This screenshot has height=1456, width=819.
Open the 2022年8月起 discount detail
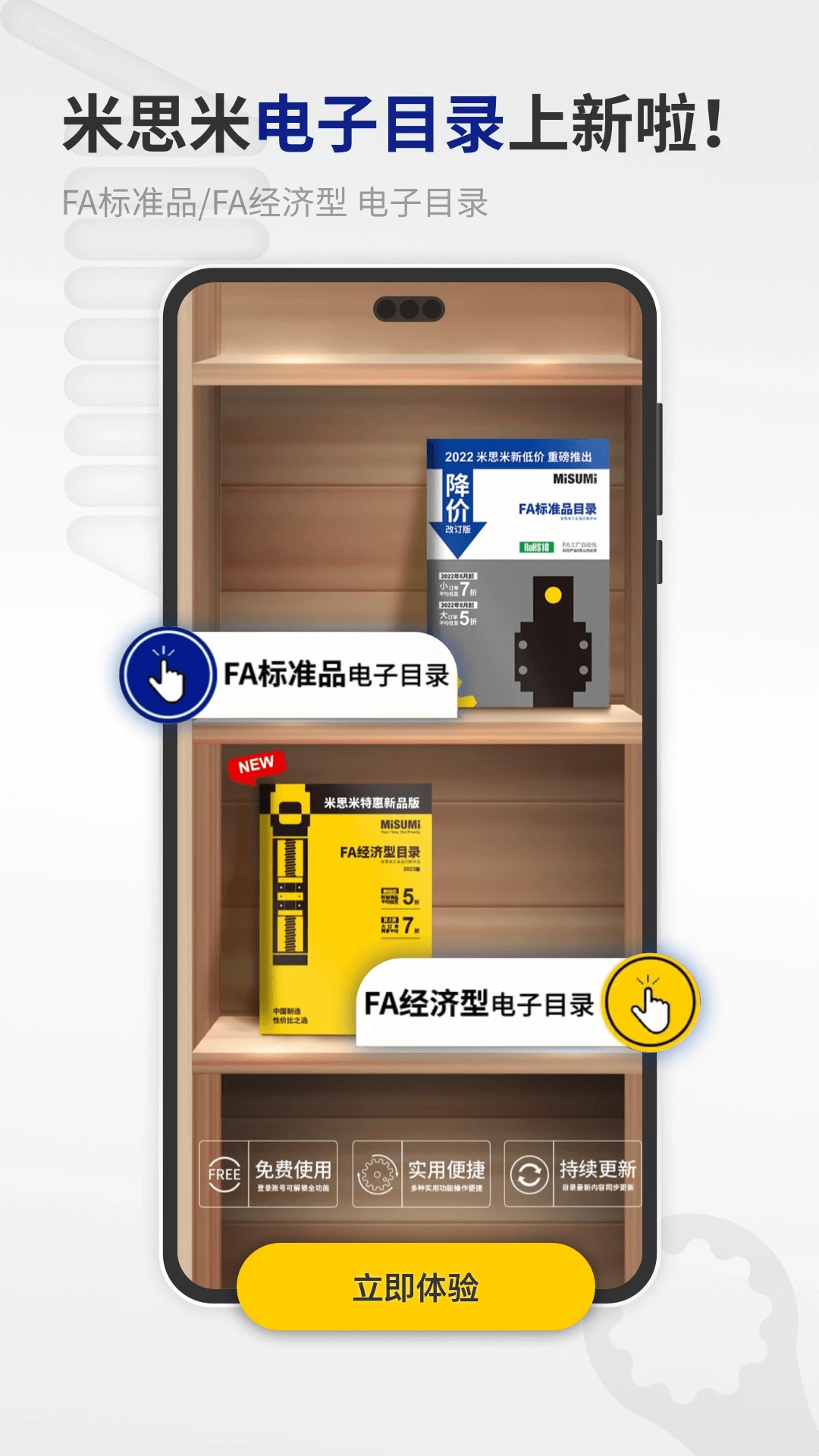[x=458, y=604]
